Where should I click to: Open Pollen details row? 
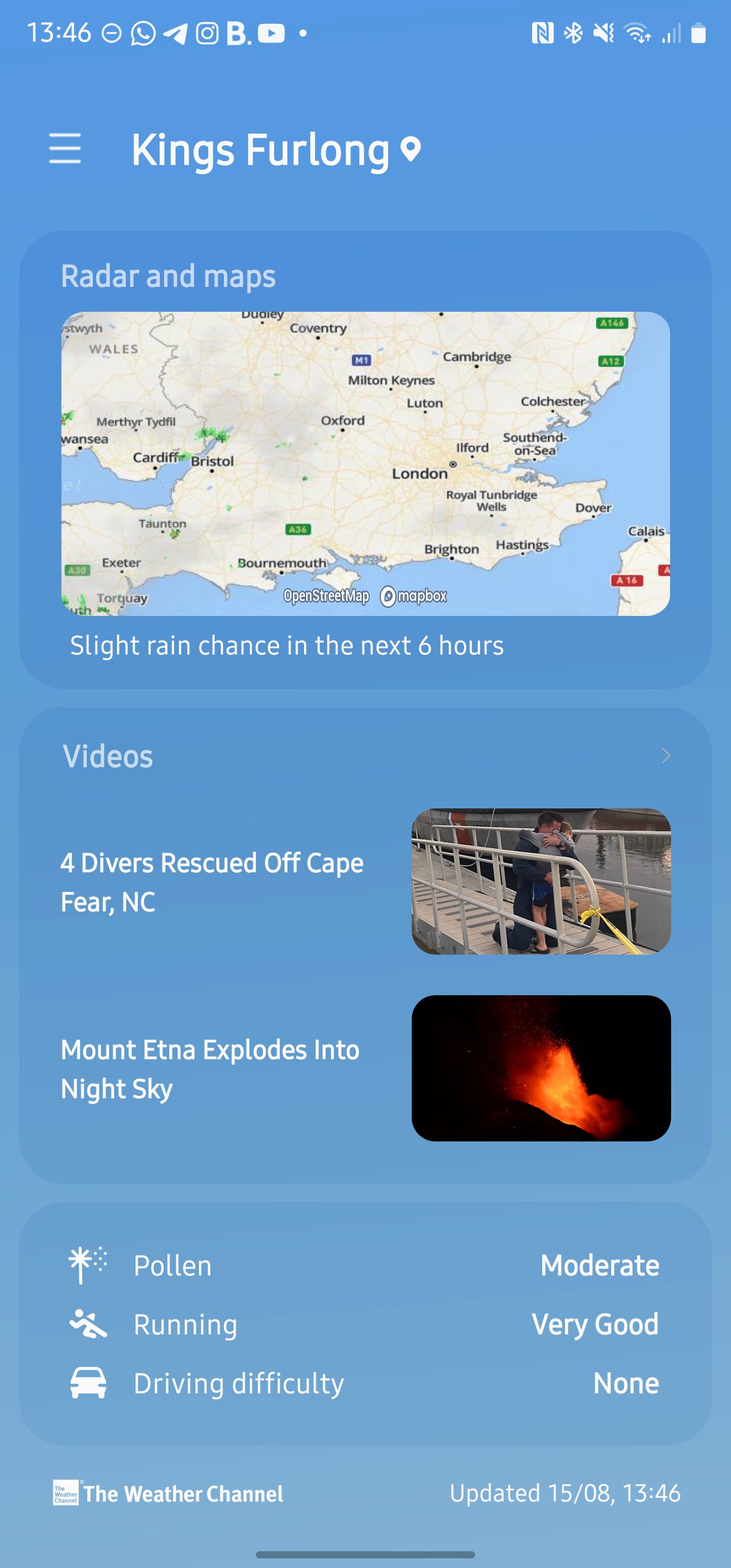tap(365, 1265)
